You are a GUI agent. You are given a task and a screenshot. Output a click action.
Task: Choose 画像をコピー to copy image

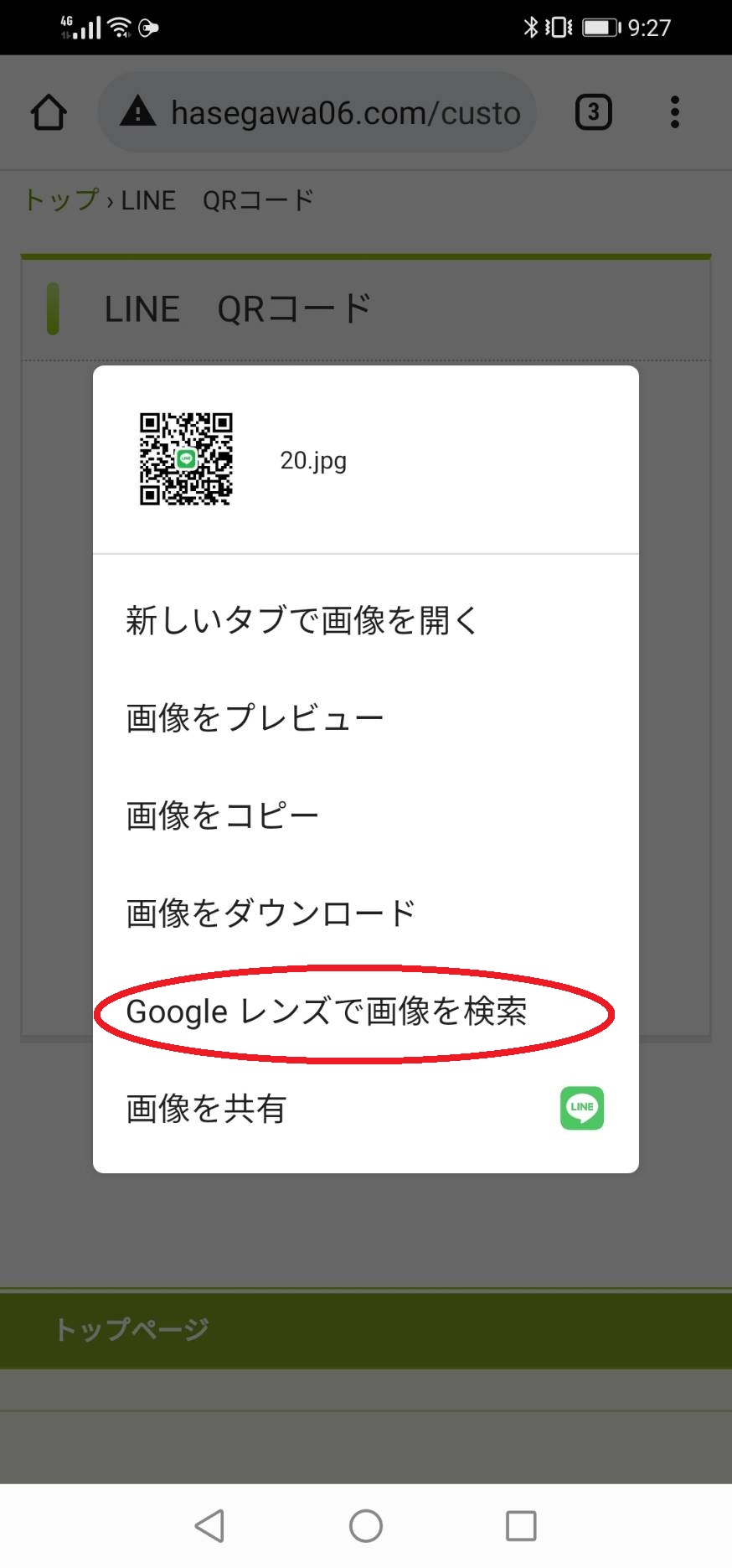click(x=365, y=815)
